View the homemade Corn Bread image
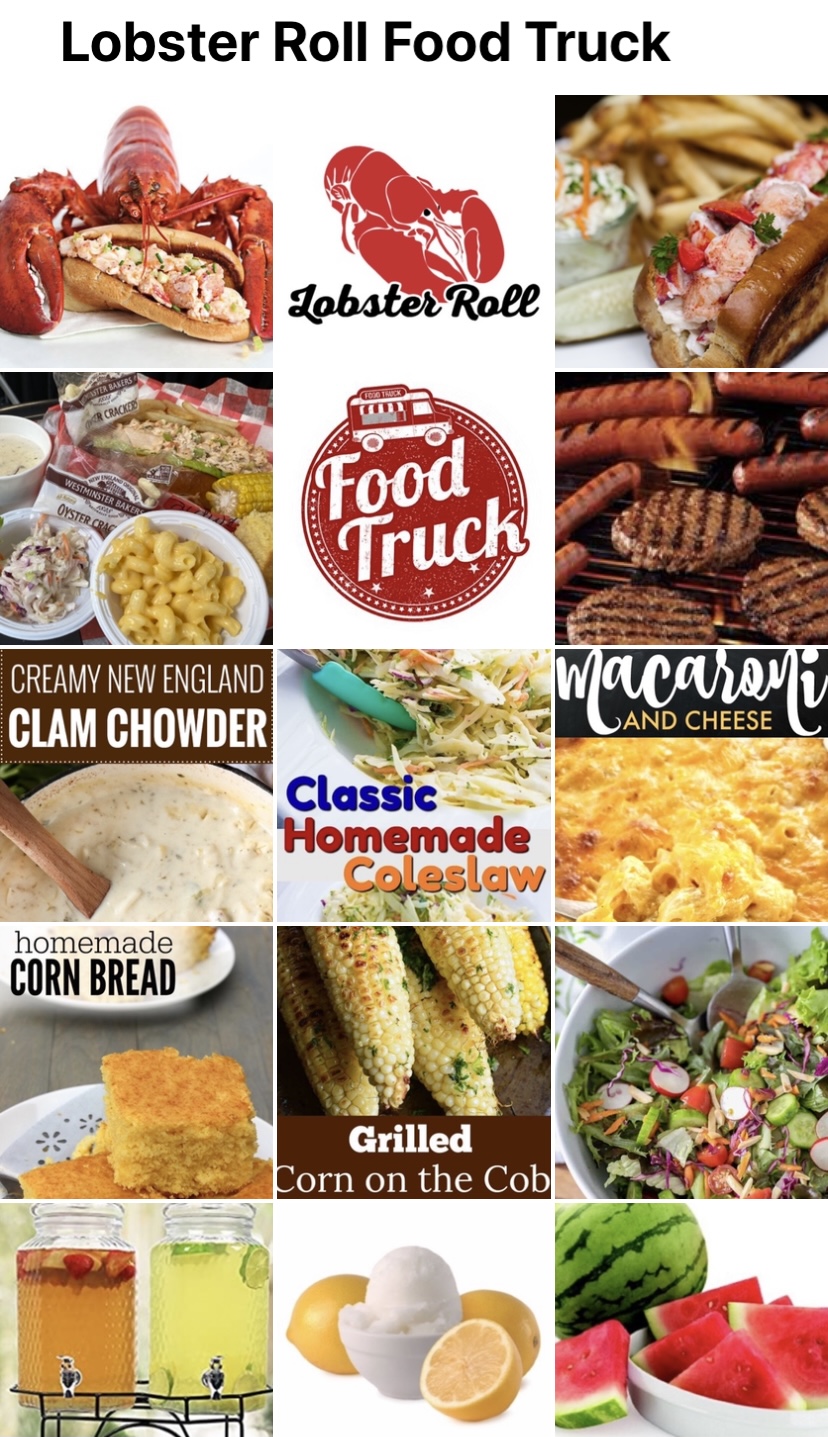 (x=136, y=1062)
